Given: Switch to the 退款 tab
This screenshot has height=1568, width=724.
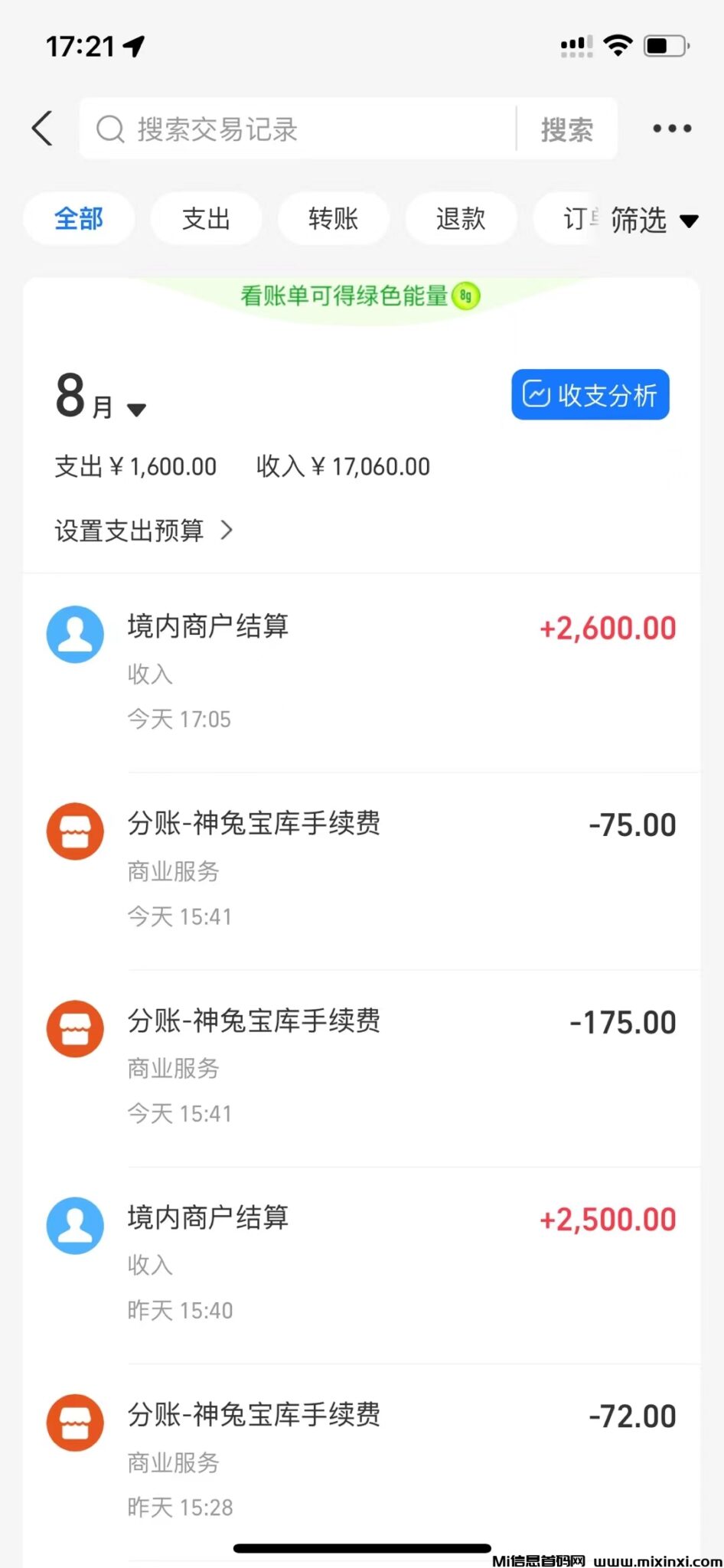Looking at the screenshot, I should tap(461, 219).
